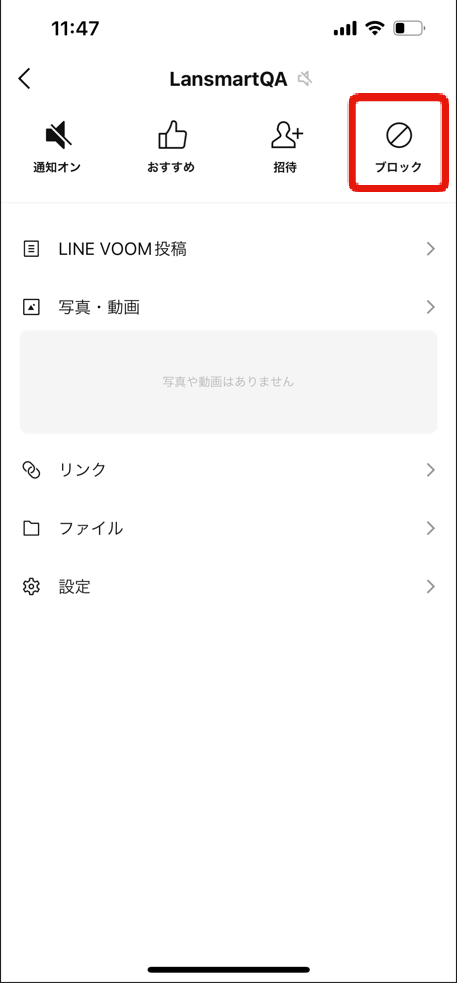Open LINE VOOM投稿 row
457x983 pixels.
pos(228,249)
